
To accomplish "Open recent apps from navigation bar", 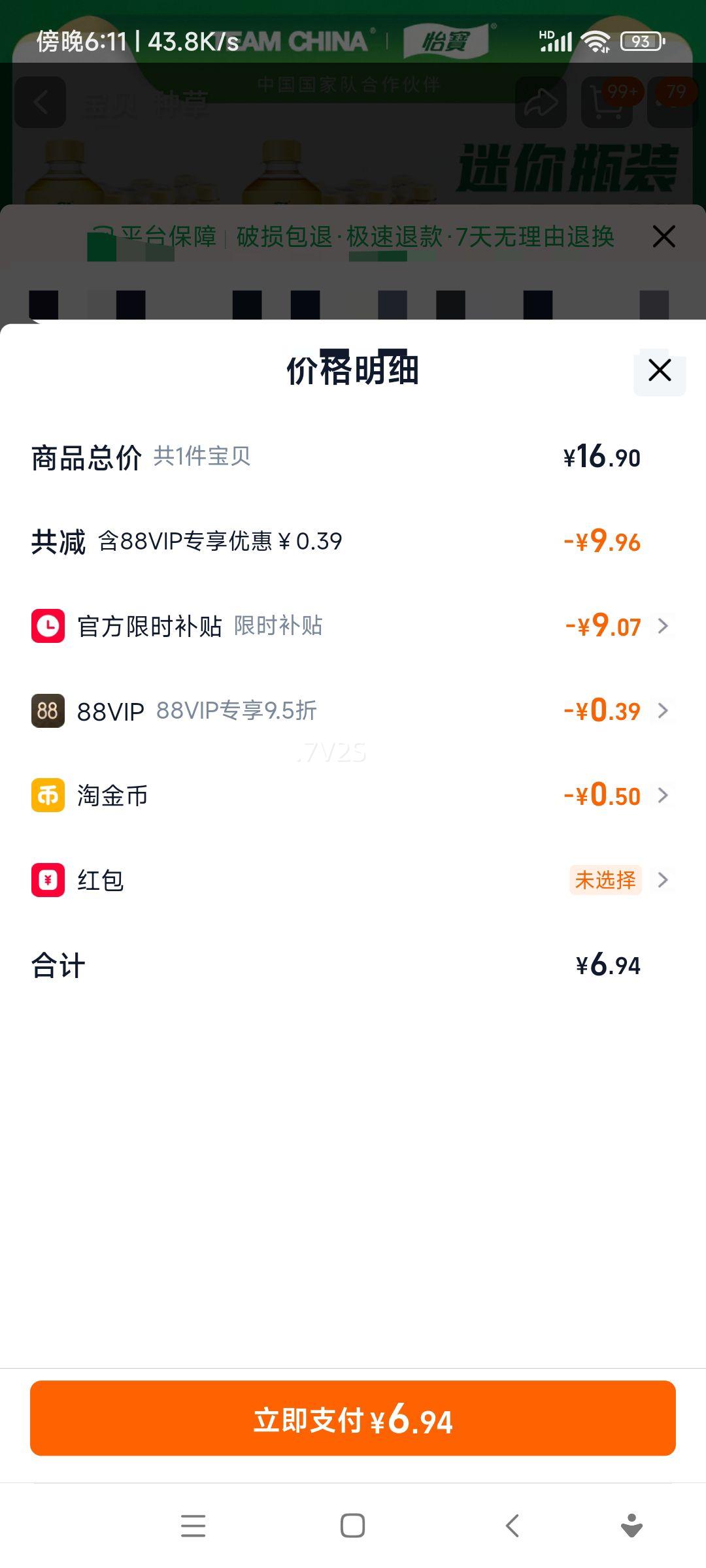I will click(x=193, y=1526).
